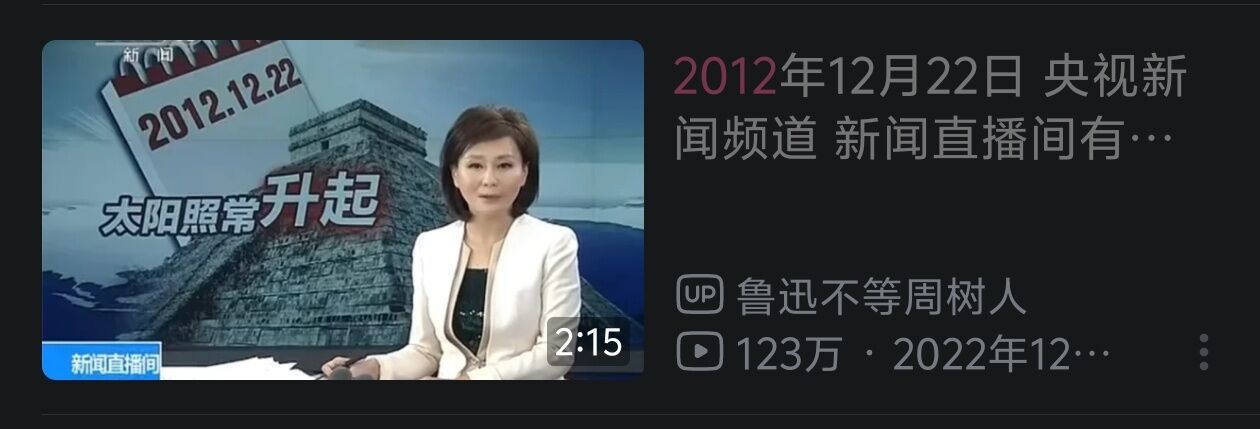Screen dimensions: 1260x429
Task: Open the video's three-dot overflow menu
Action: (1203, 352)
